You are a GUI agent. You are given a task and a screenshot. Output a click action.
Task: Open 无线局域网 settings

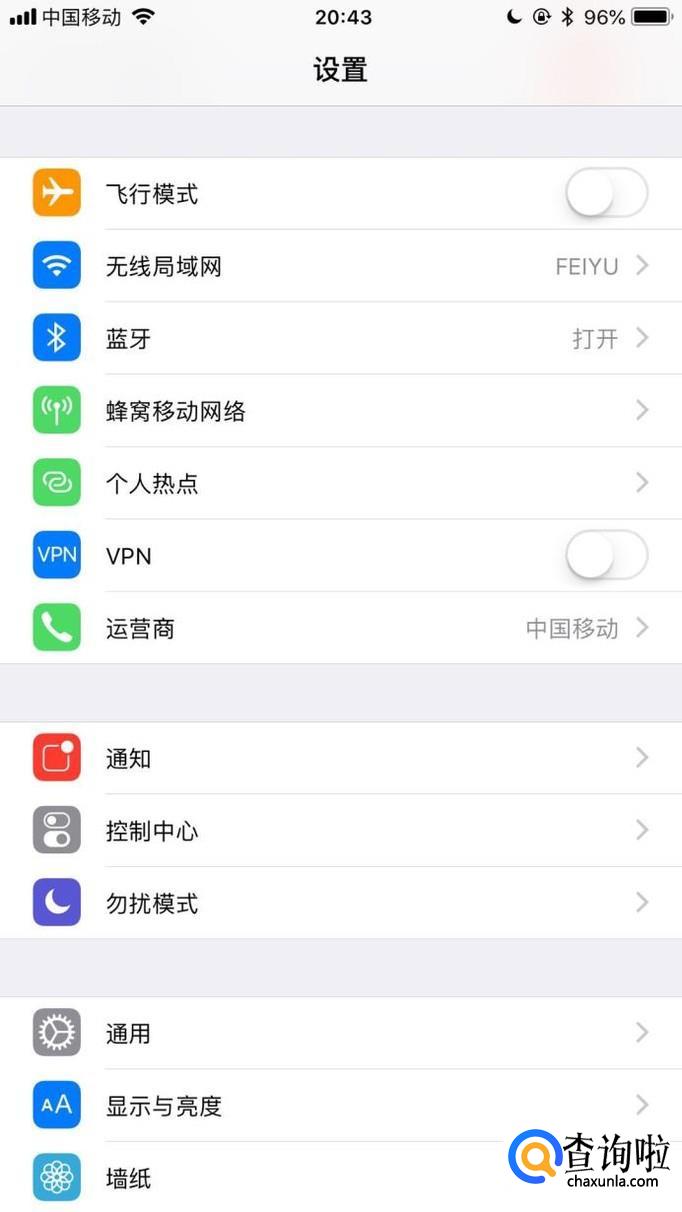tap(340, 266)
